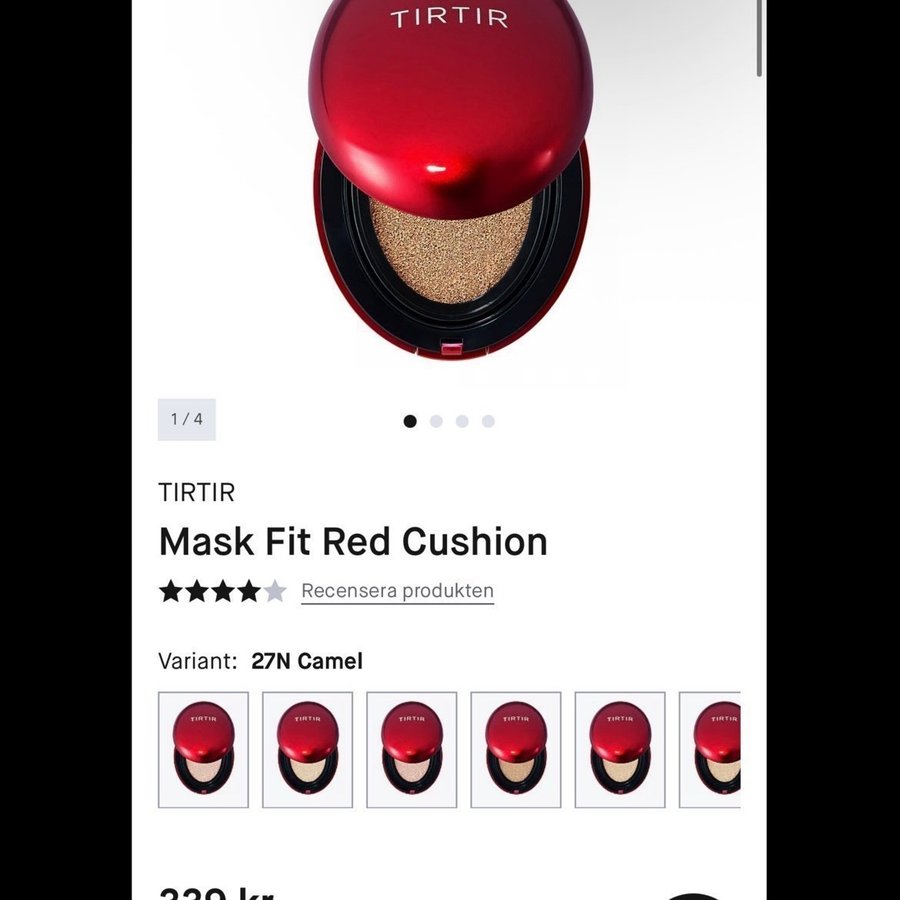Open the Recensera produkten review link
Screen dimensions: 900x900
pos(397,591)
